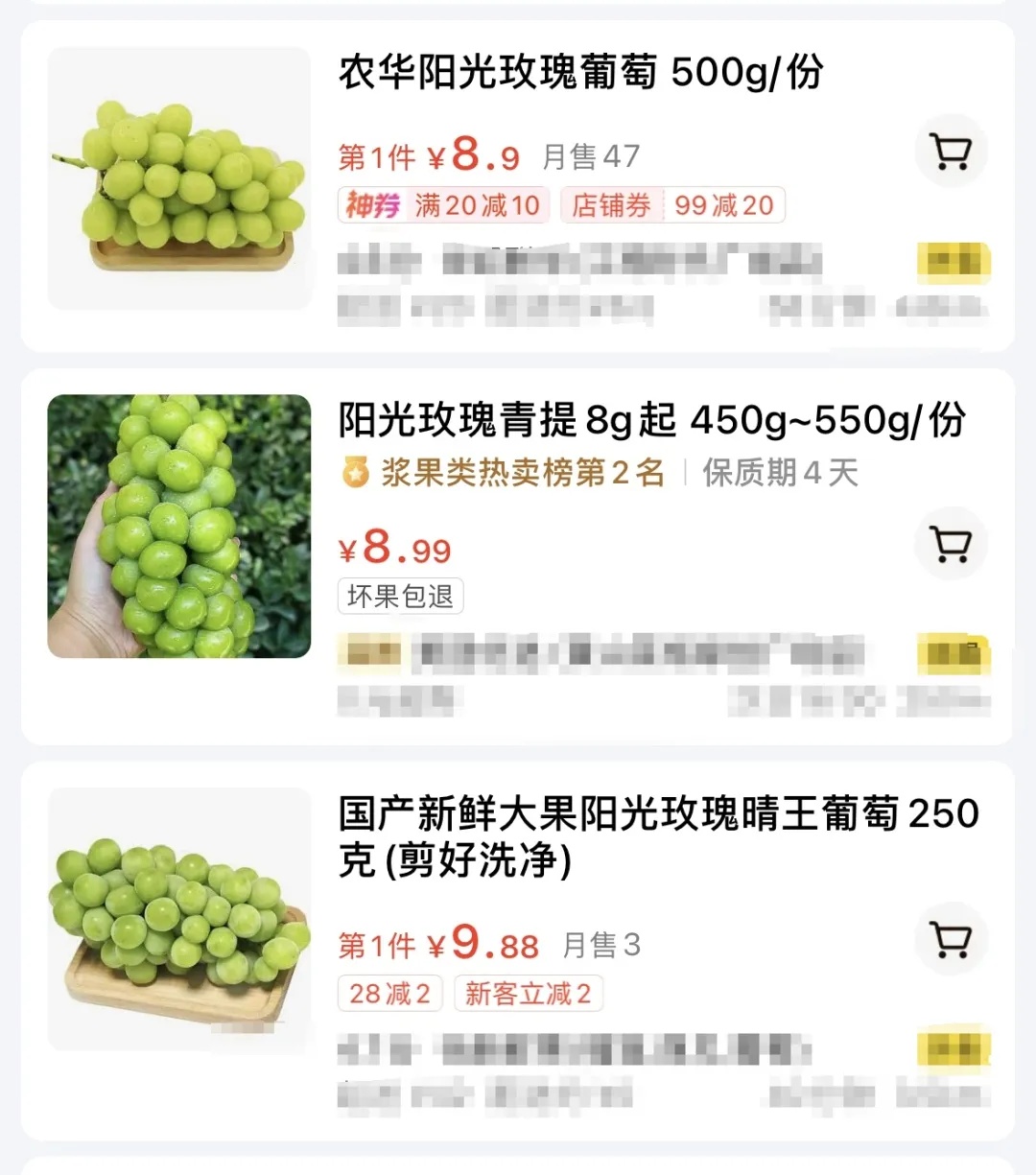Open the 浆果类热卖榜第2名 ranking link
Viewport: 1036px width, 1175px height.
(x=523, y=471)
